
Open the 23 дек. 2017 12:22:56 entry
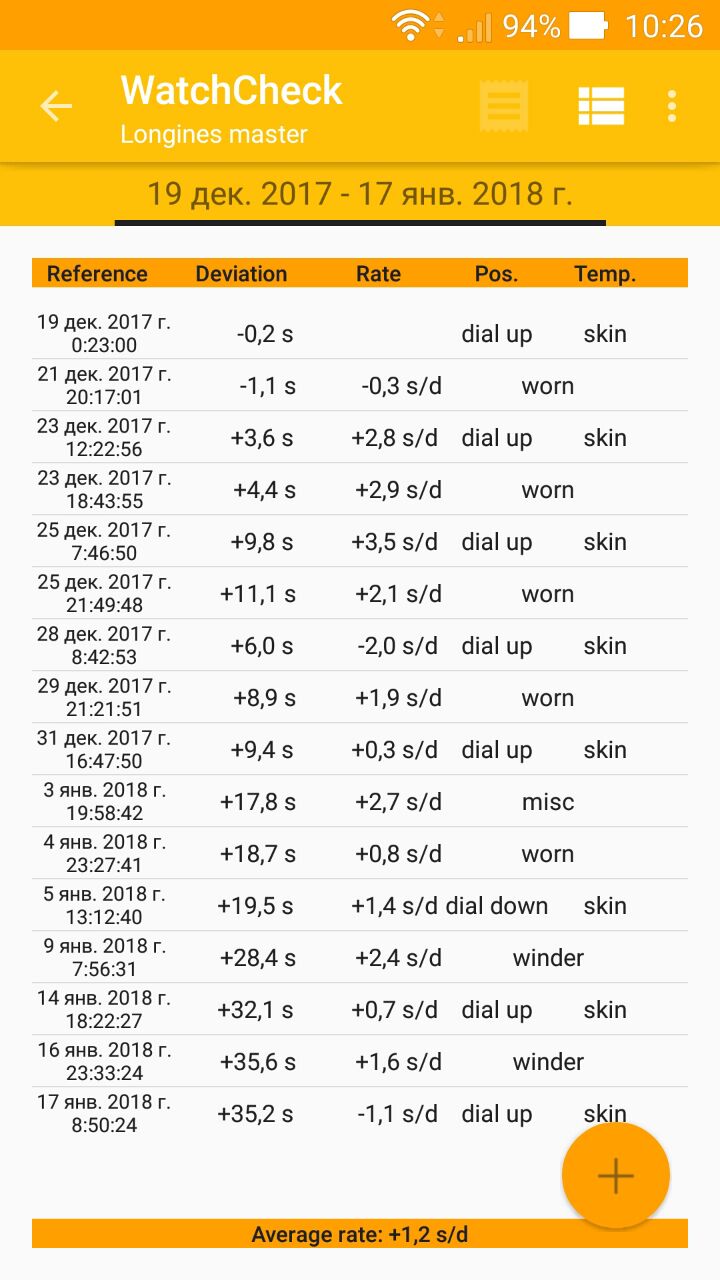coord(360,438)
